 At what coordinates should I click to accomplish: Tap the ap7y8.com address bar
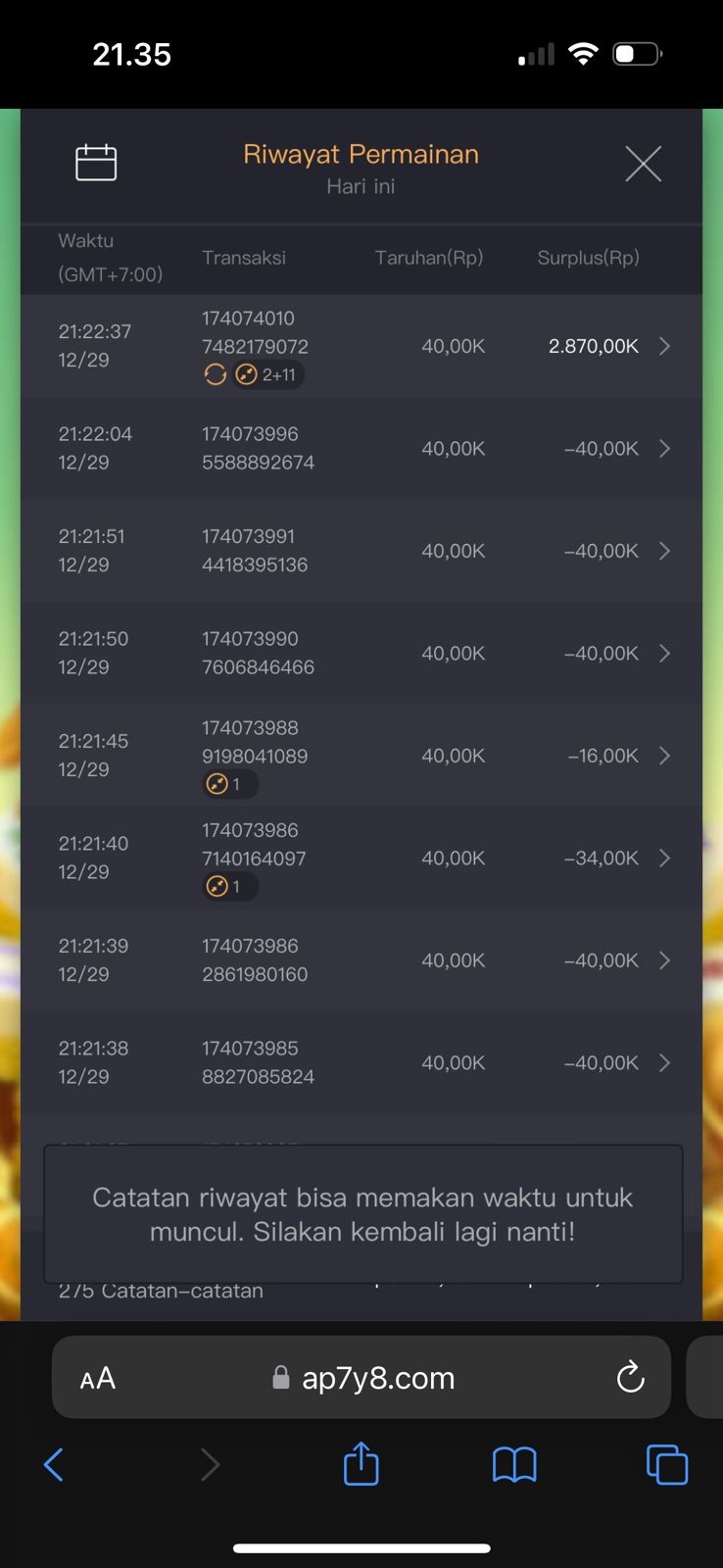coord(378,1378)
